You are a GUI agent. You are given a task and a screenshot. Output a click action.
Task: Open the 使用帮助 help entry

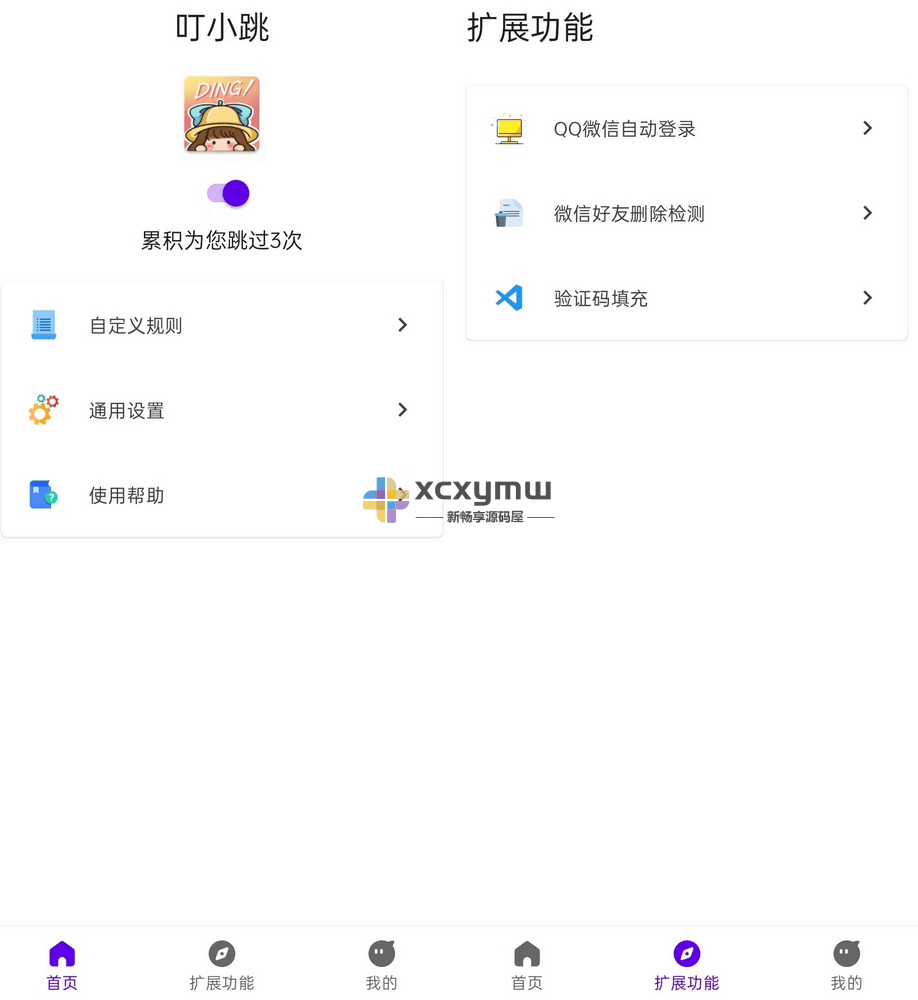(126, 494)
